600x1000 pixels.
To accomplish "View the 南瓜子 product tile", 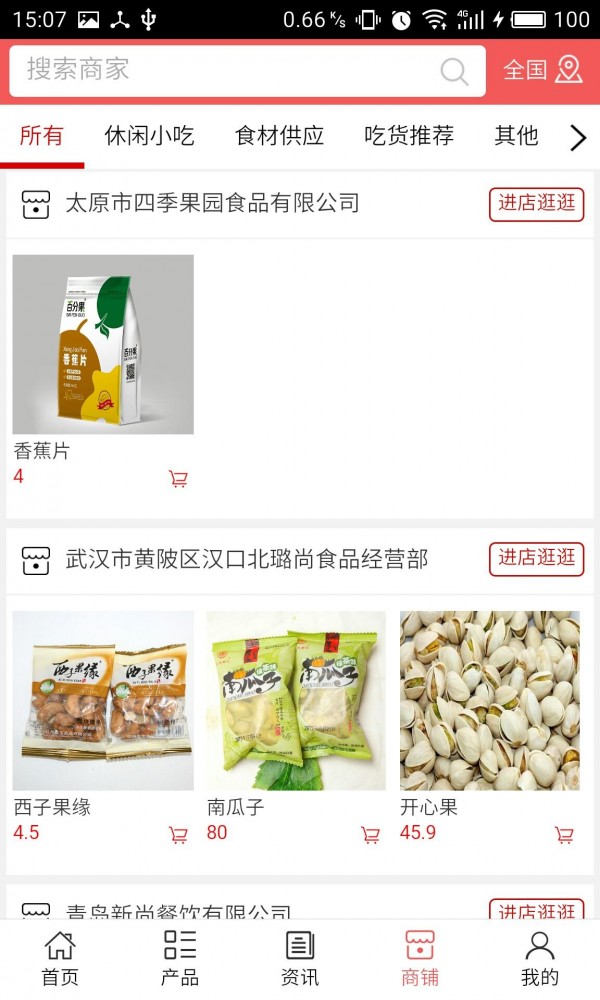I will [x=296, y=700].
